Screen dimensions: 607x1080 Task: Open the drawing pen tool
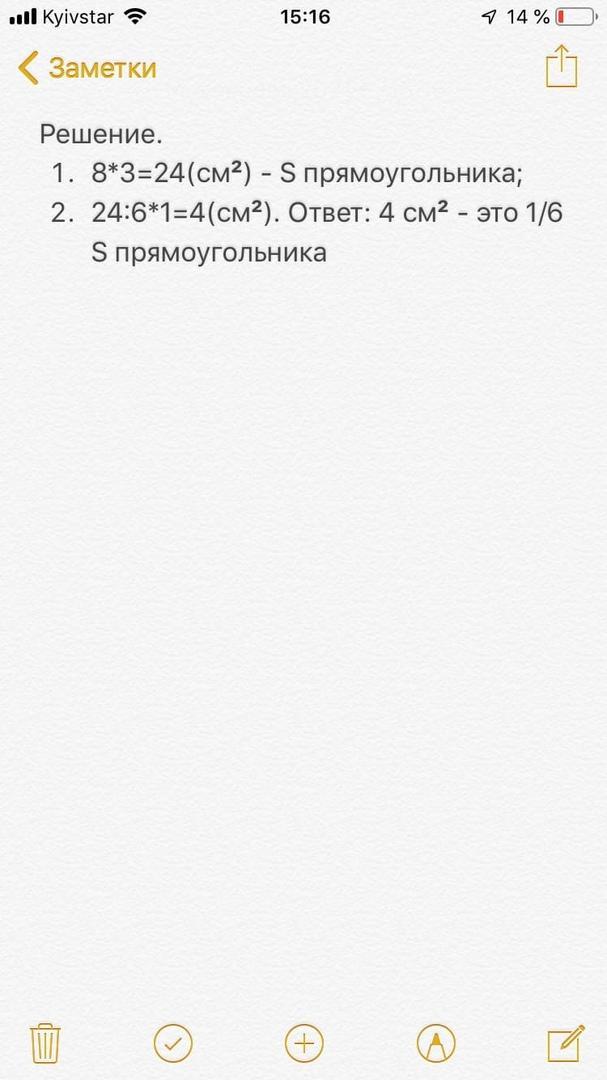(436, 1043)
